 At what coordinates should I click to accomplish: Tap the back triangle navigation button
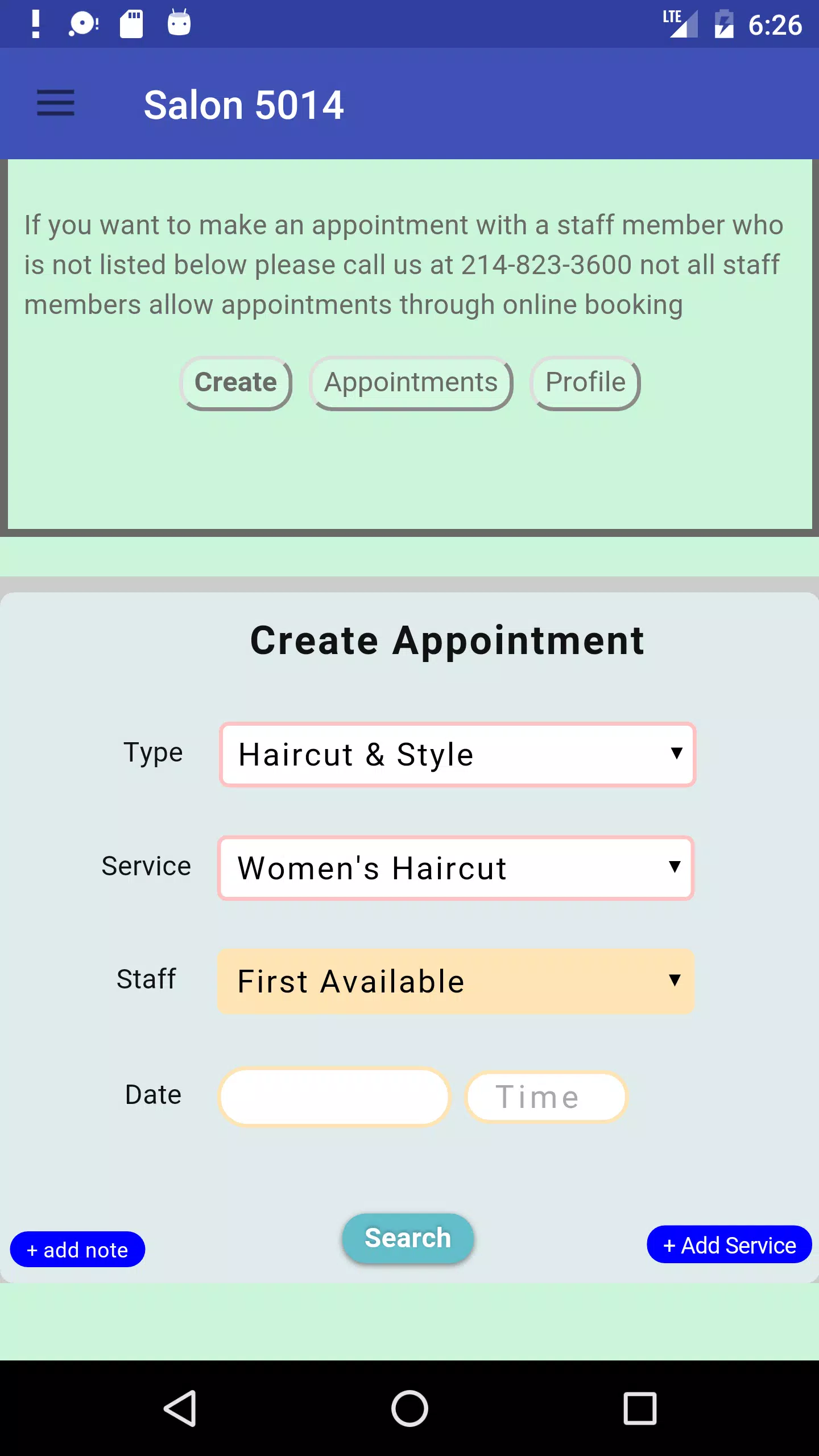pos(181,1408)
